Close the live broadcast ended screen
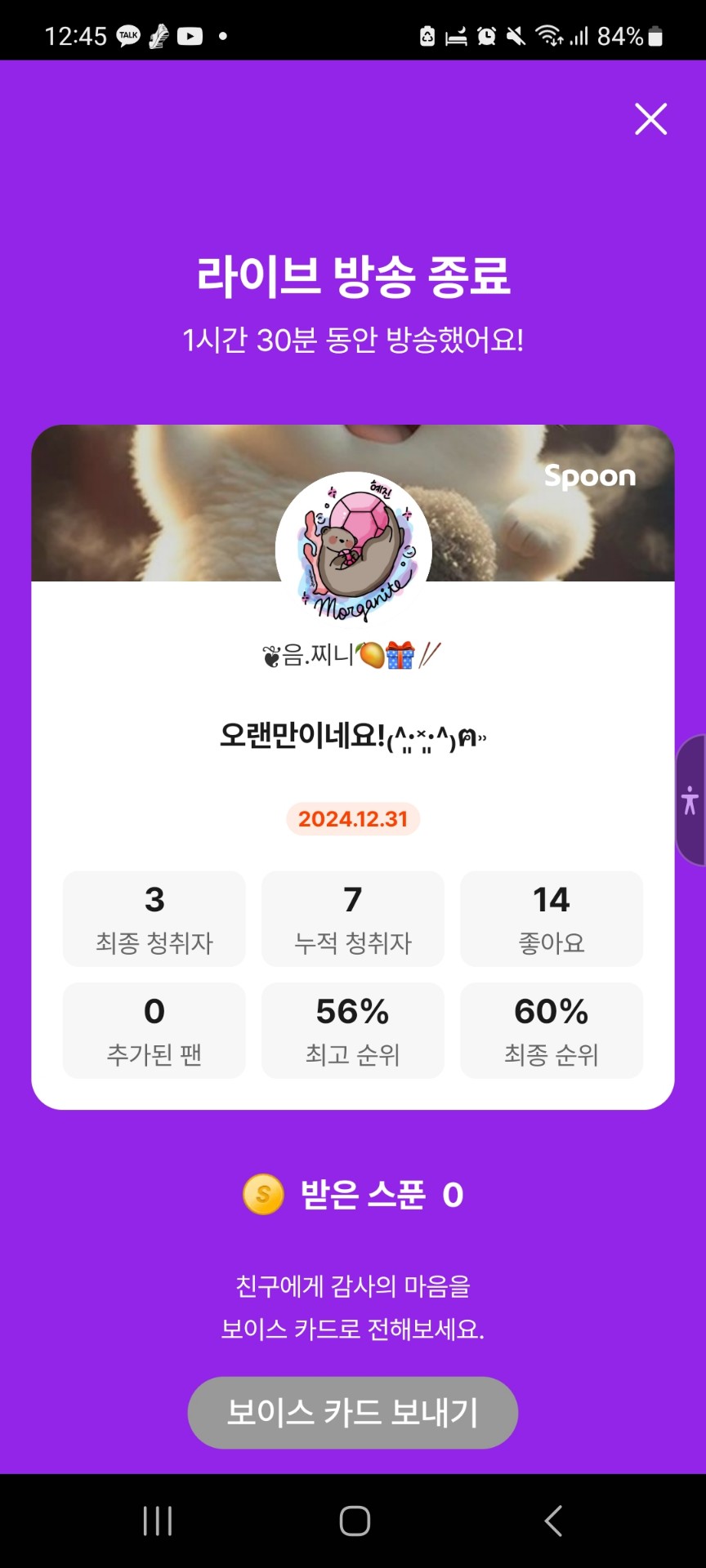This screenshot has width=706, height=1568. (650, 119)
